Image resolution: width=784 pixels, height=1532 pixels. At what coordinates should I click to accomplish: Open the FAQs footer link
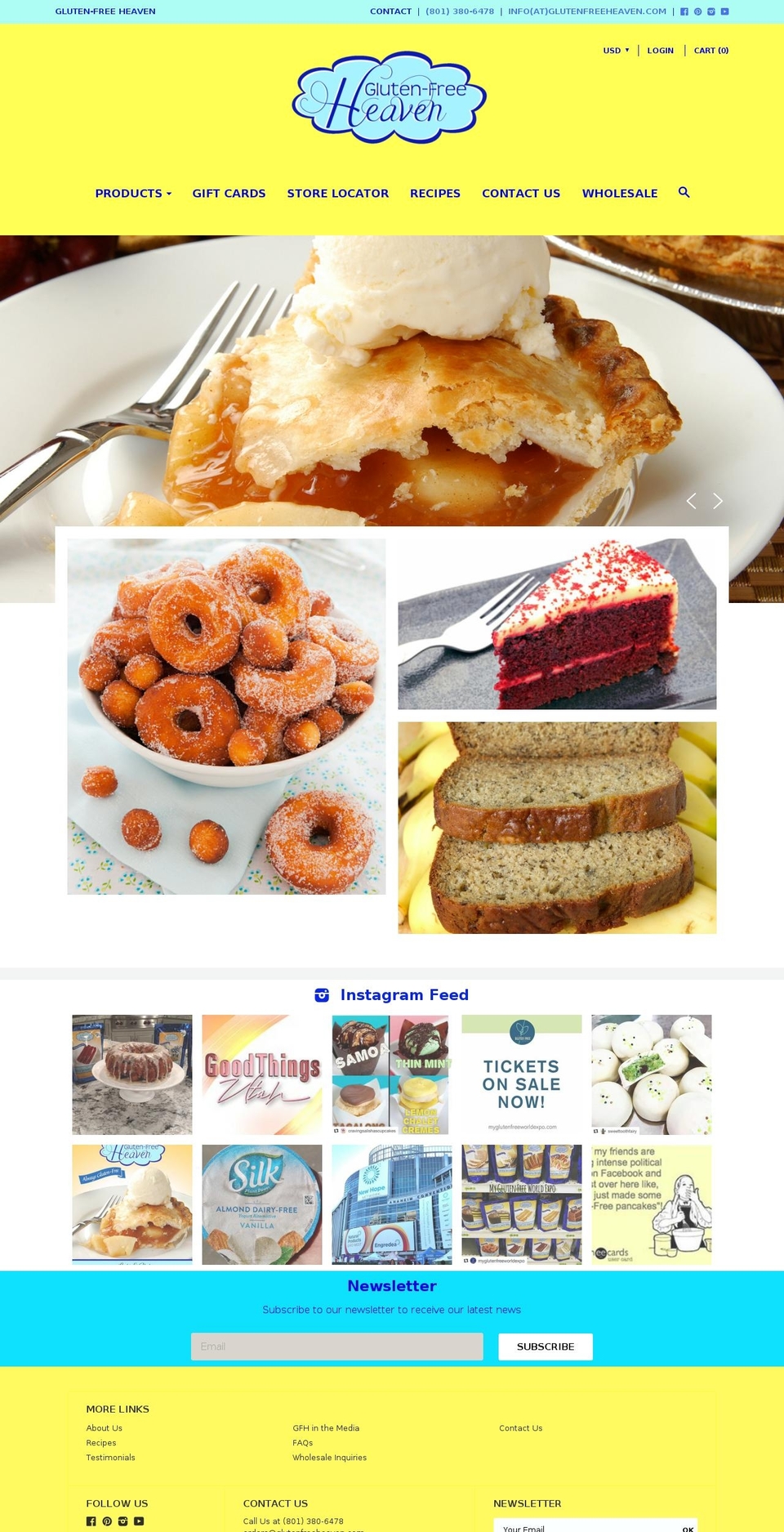pos(302,1443)
